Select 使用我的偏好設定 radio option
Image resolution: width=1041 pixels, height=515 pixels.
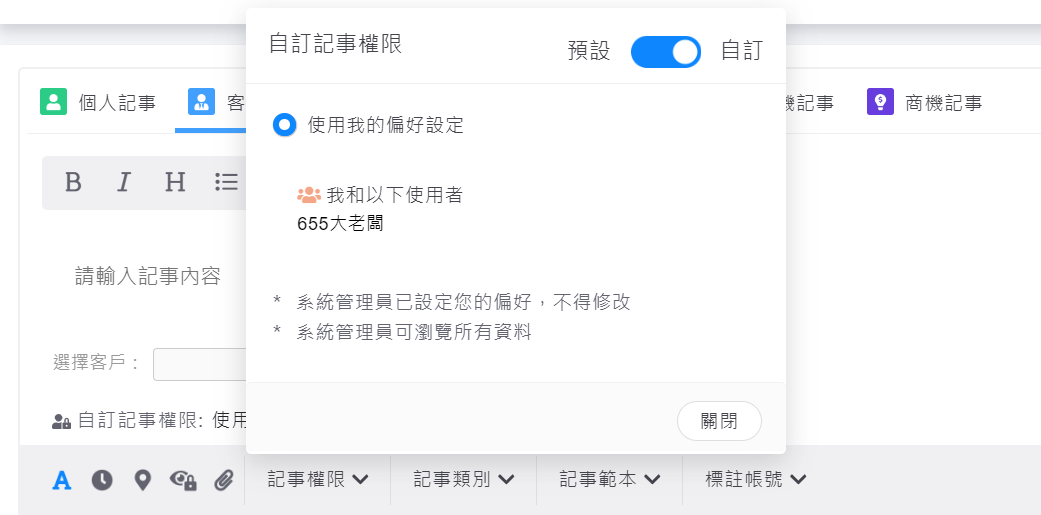point(285,125)
